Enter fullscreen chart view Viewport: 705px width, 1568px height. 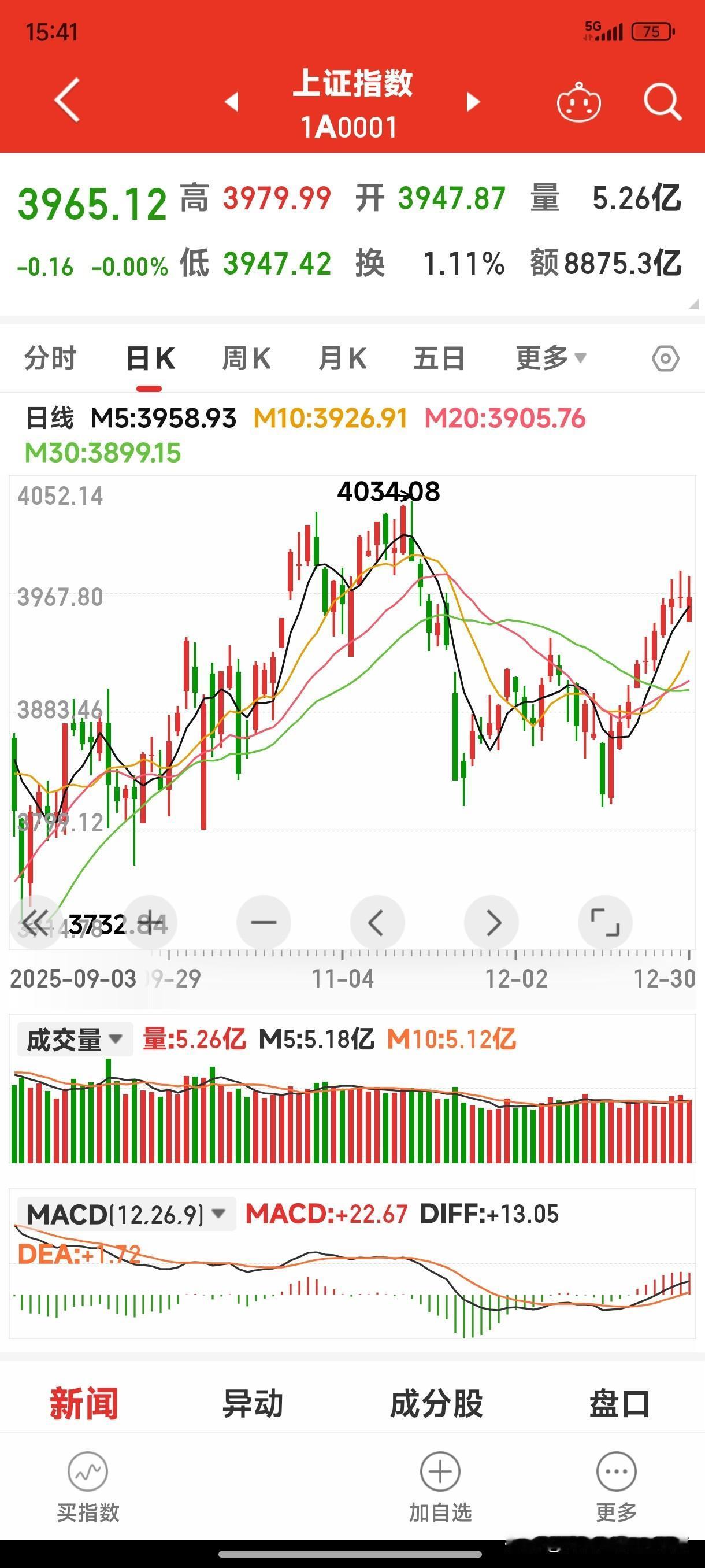tap(605, 922)
